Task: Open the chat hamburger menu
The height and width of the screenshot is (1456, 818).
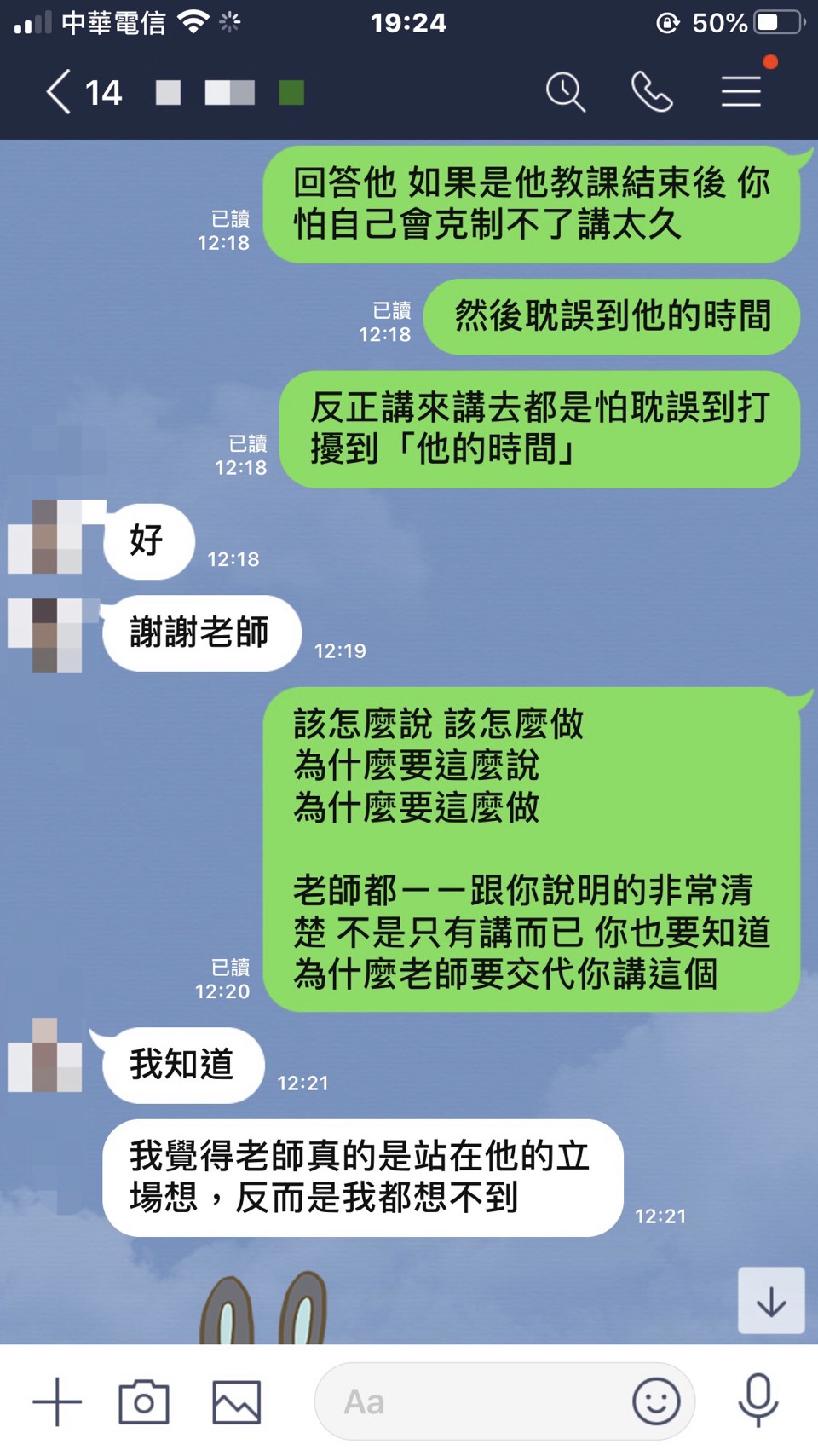Action: (x=740, y=92)
